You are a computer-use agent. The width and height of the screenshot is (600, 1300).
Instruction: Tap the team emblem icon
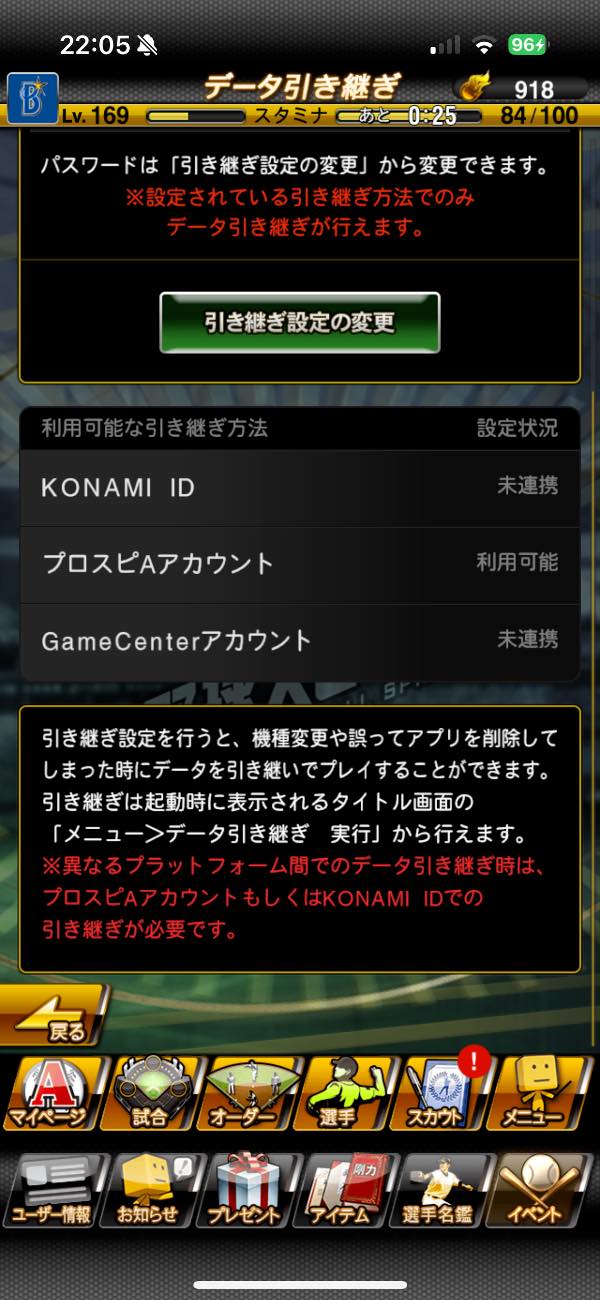32,98
